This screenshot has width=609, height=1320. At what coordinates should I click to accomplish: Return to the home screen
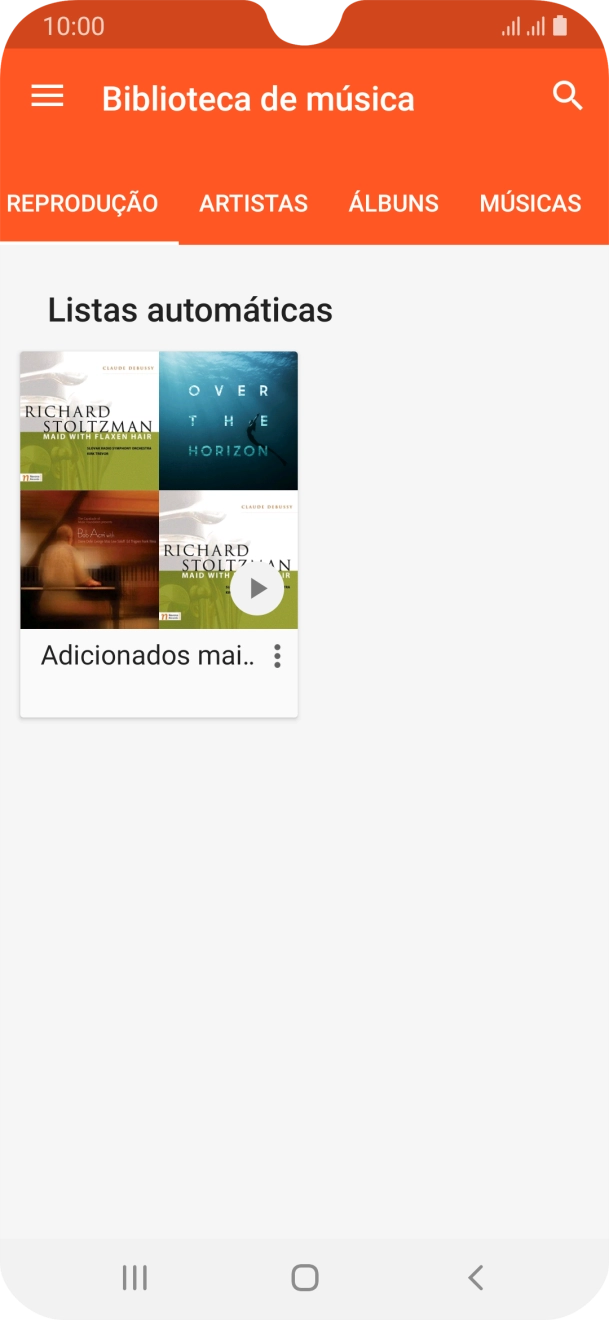tap(304, 1277)
